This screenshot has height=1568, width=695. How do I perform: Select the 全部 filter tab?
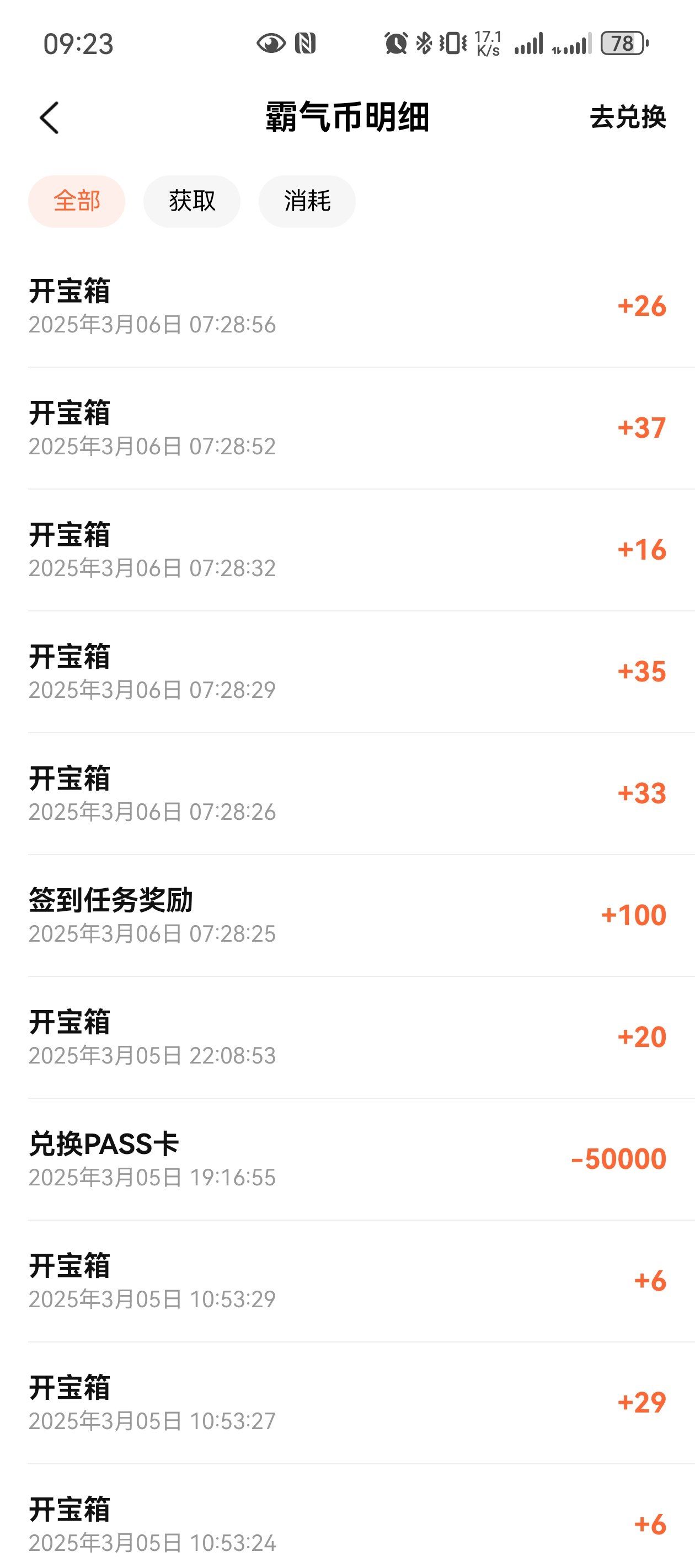click(x=76, y=201)
